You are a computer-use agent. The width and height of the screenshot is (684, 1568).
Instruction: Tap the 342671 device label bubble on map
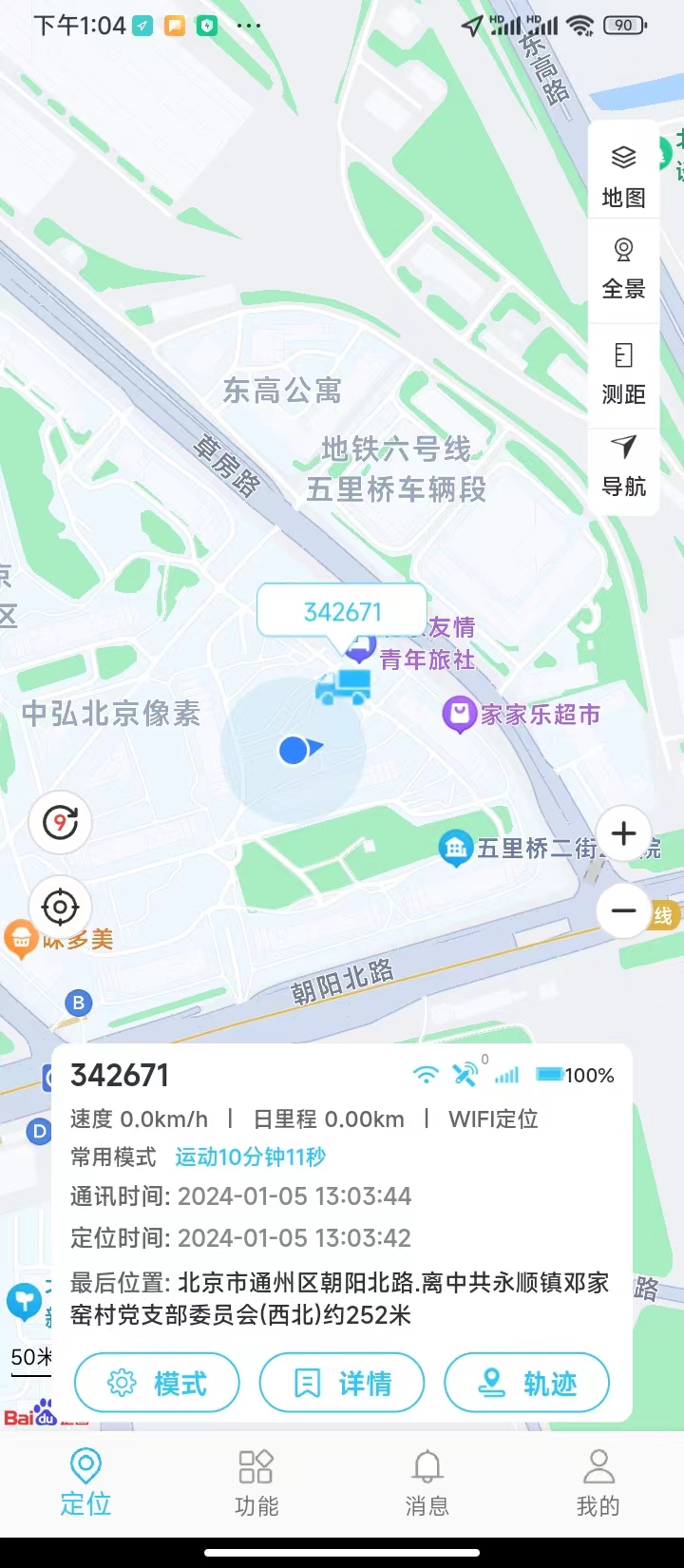(x=342, y=610)
